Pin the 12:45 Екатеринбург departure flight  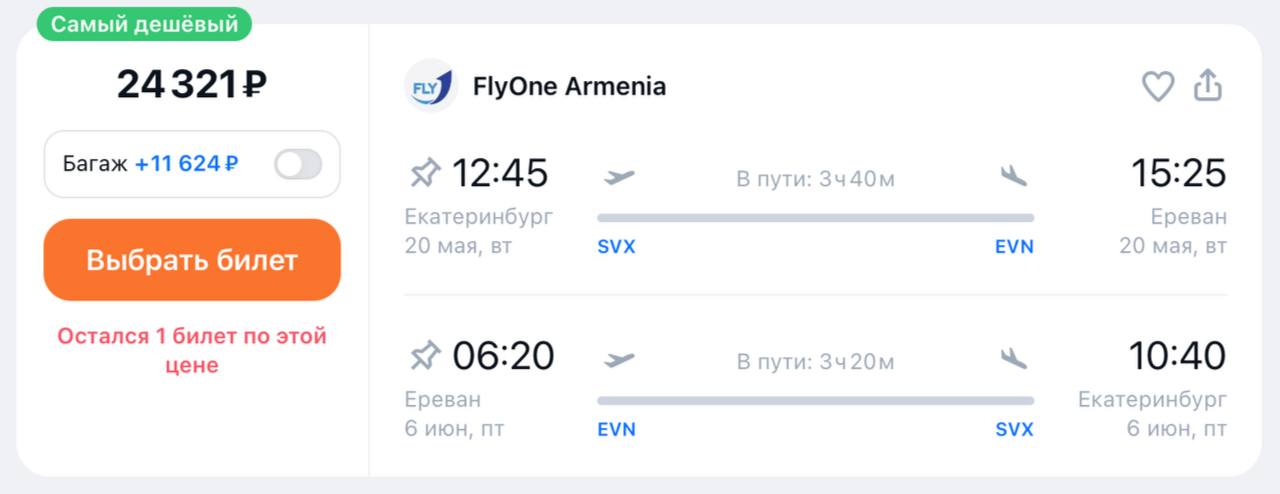point(425,173)
